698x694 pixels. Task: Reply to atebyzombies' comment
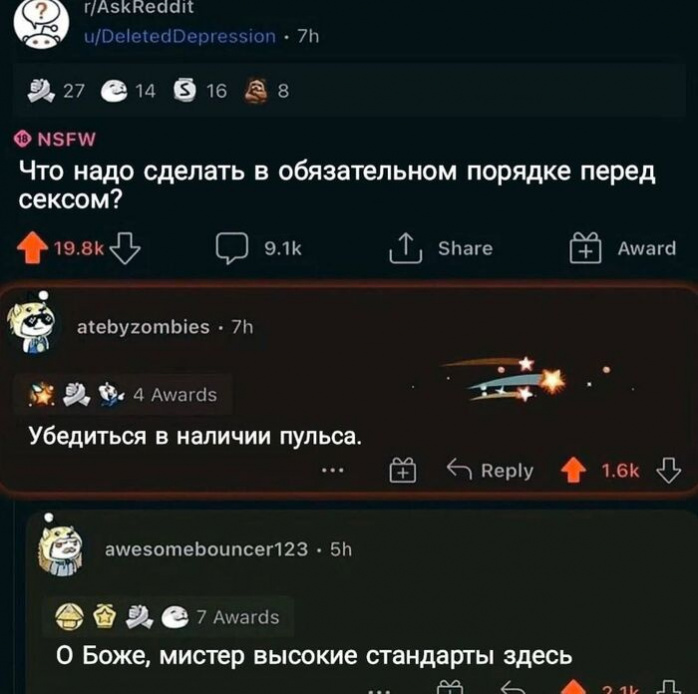490,470
